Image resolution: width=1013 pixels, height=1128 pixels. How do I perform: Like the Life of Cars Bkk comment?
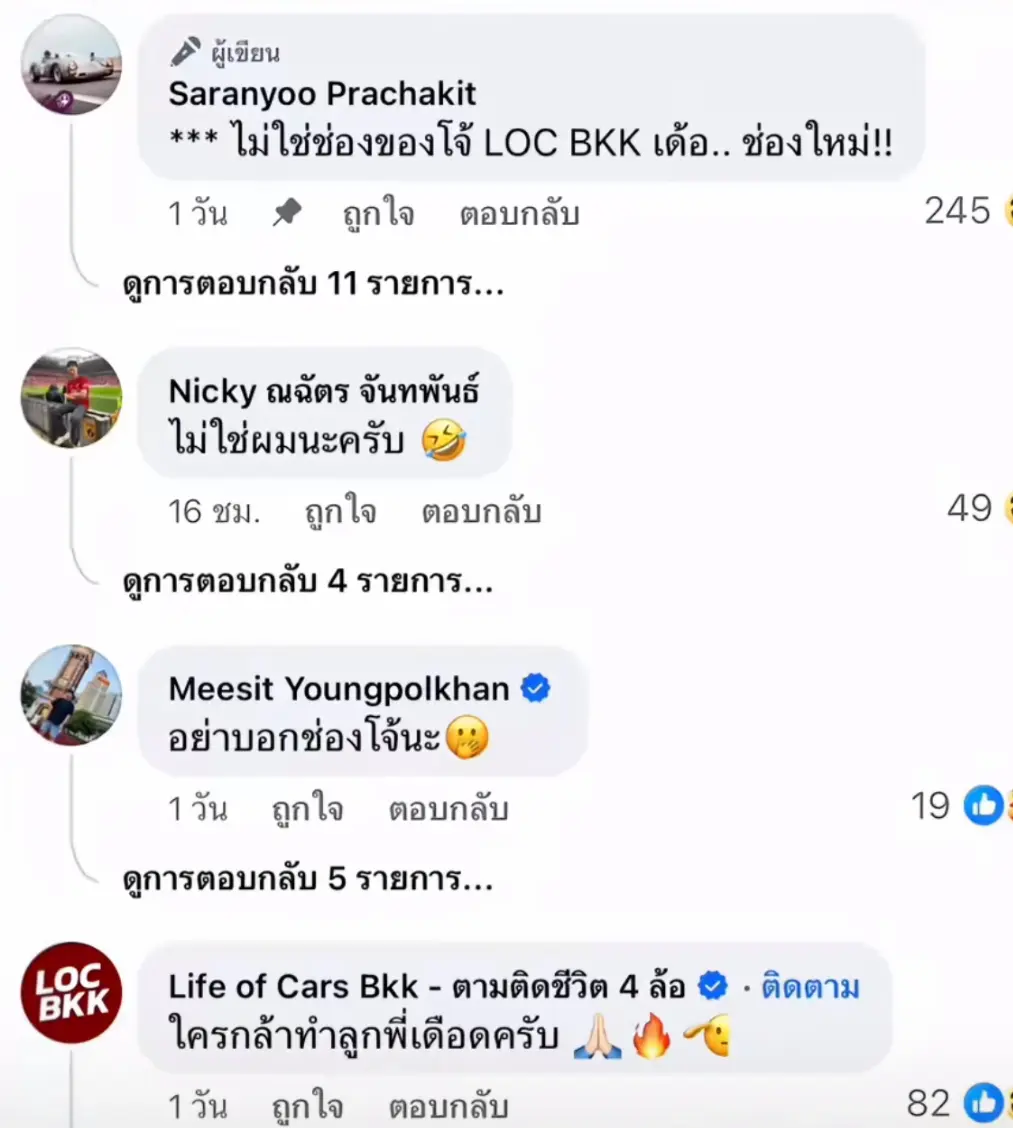pos(307,1107)
